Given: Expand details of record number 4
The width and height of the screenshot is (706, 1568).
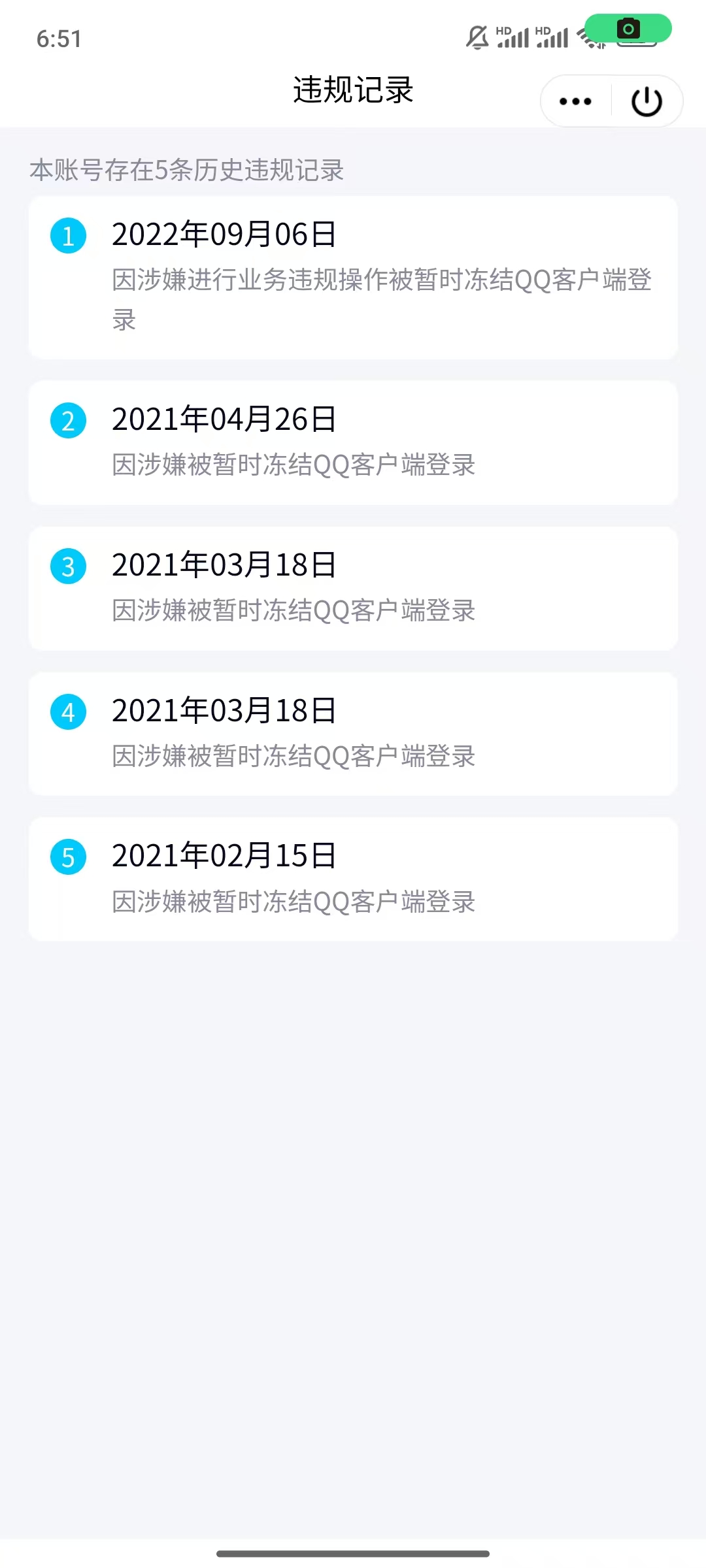Looking at the screenshot, I should click(x=353, y=733).
